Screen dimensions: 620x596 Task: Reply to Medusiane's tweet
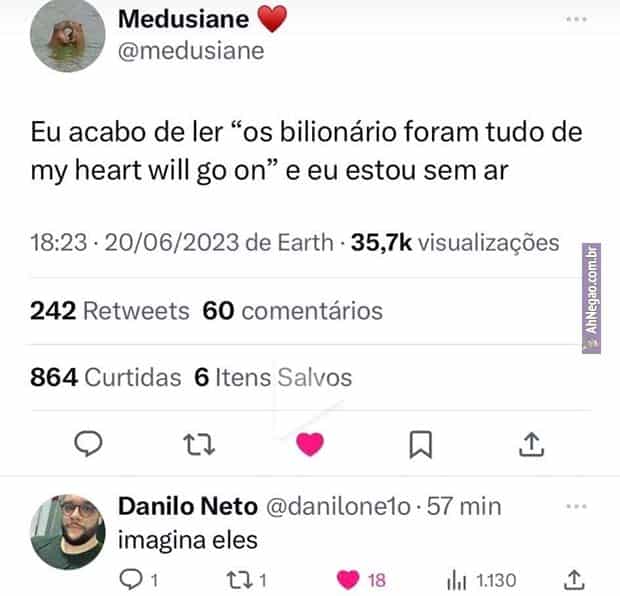(91, 442)
